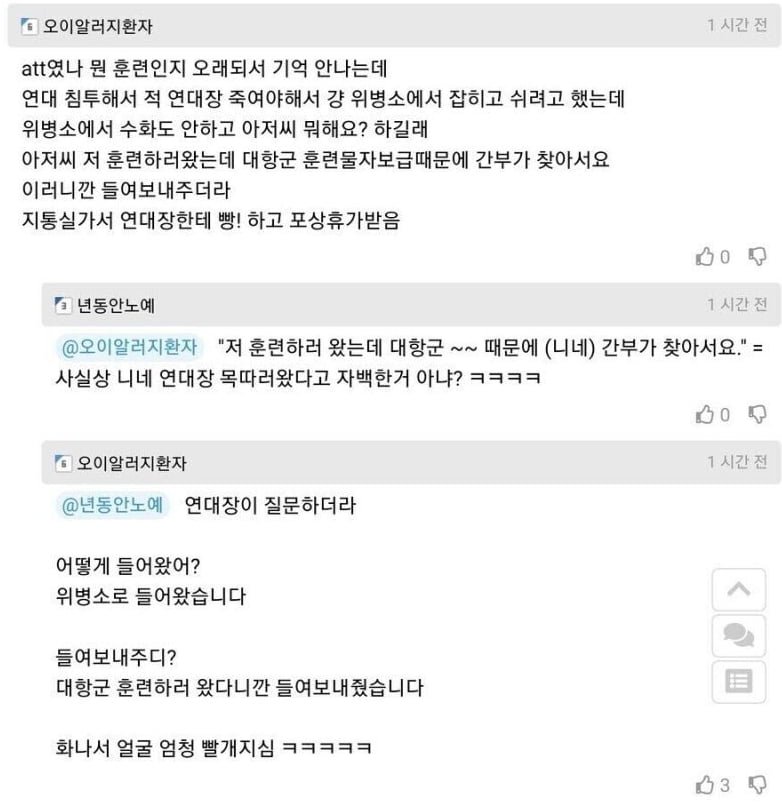Viewport: 782px width, 811px height.
Task: Dislike the first comment by 오이알러지환자
Action: [x=757, y=257]
